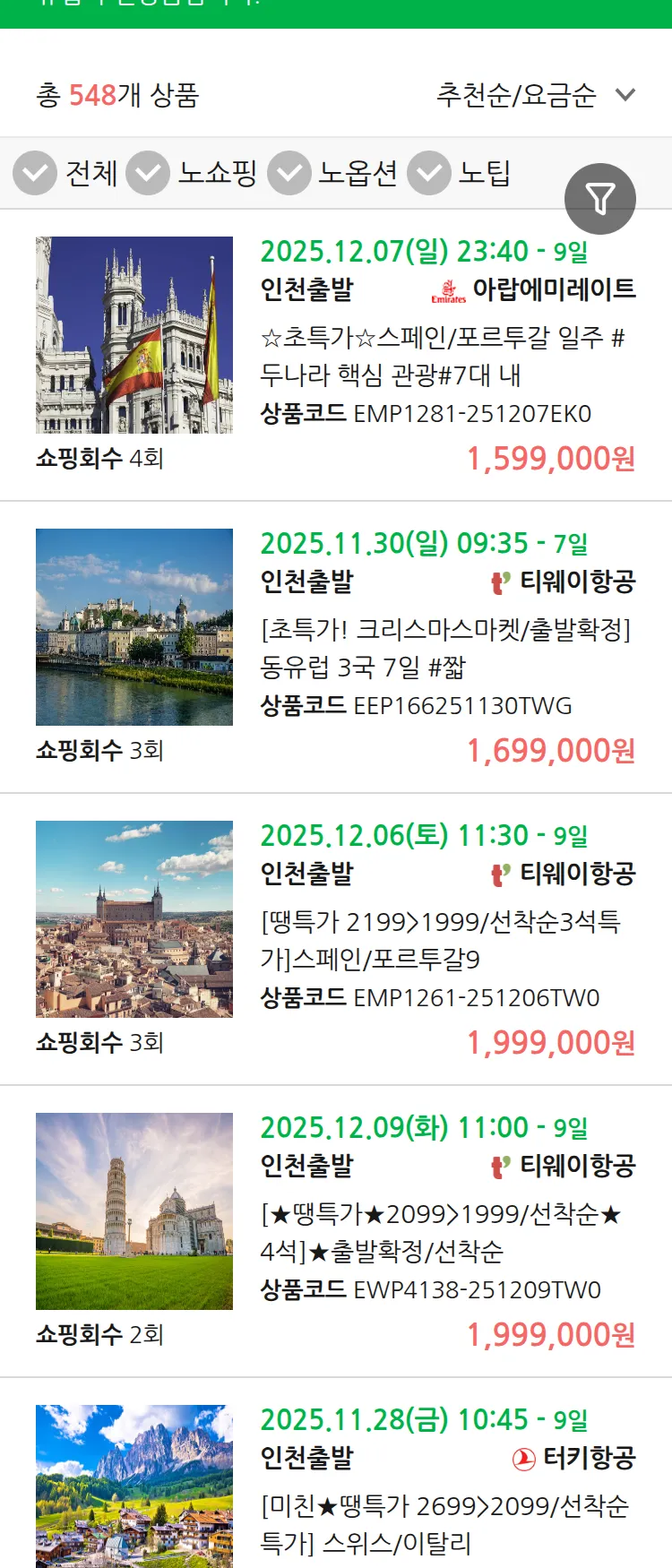Image resolution: width=672 pixels, height=1568 pixels.
Task: Enable the 노팁 filter
Action: (428, 171)
